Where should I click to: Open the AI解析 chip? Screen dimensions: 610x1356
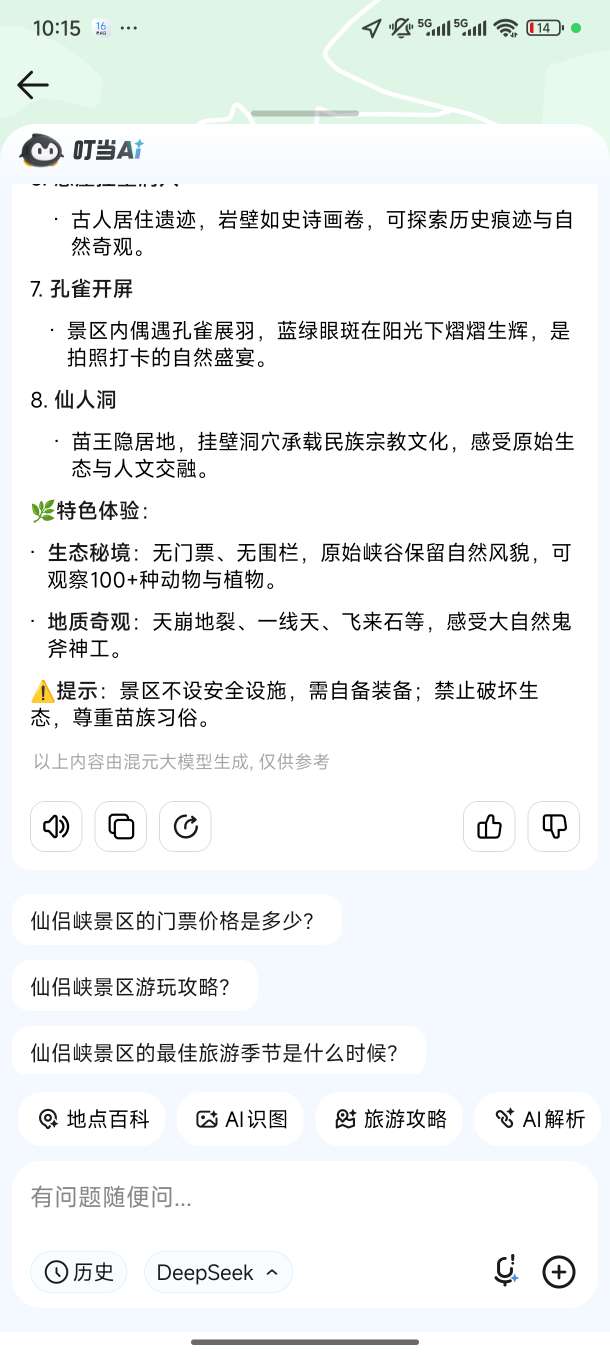[540, 1119]
